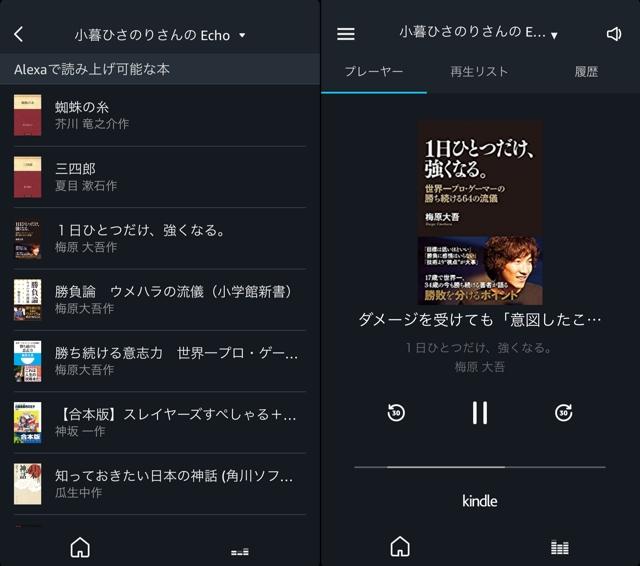The width and height of the screenshot is (640, 566).
Task: Switch to the 再生リスト tab
Action: coord(479,72)
